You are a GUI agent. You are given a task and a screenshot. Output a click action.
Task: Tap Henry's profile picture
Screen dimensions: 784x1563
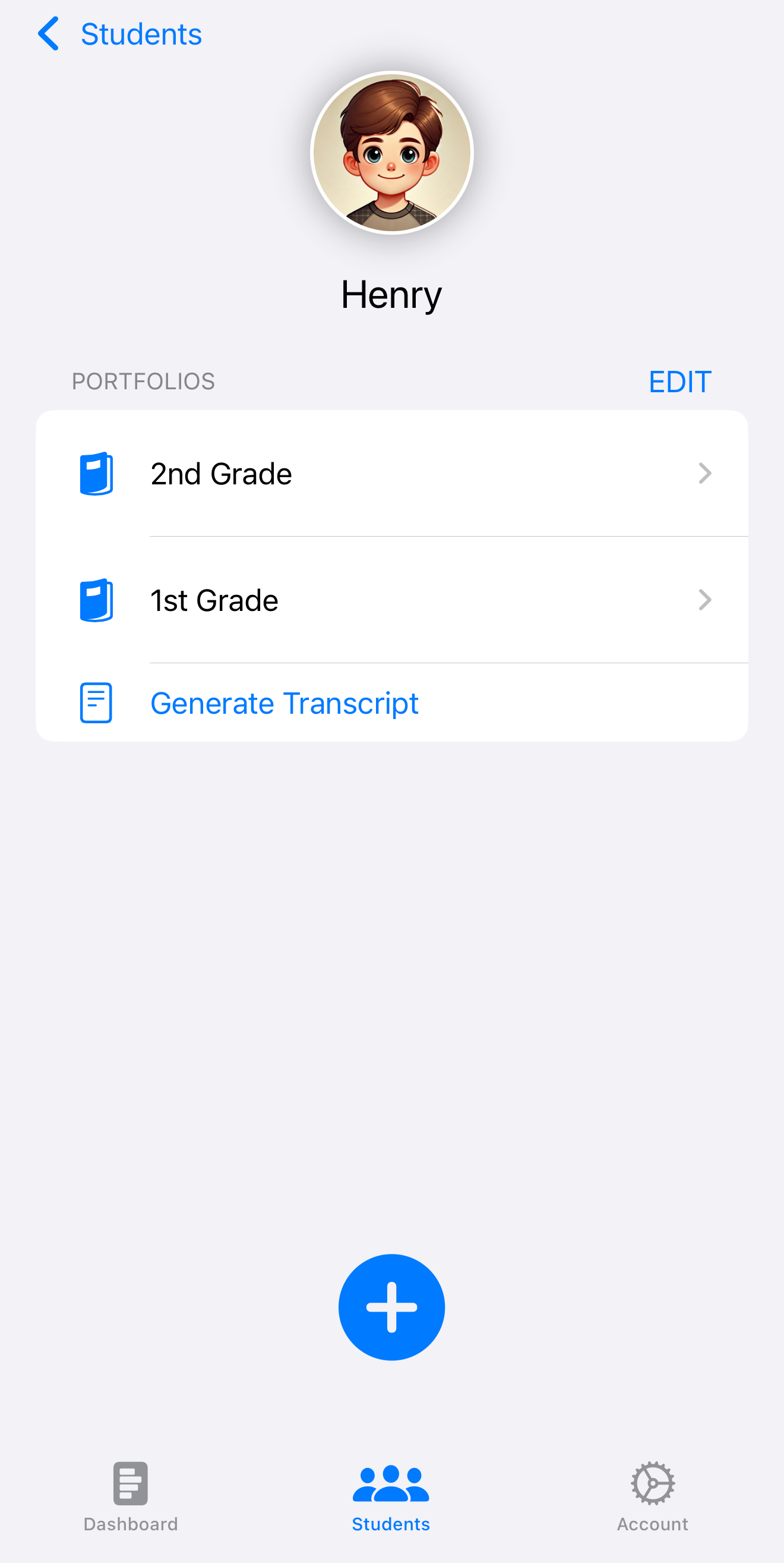(391, 153)
